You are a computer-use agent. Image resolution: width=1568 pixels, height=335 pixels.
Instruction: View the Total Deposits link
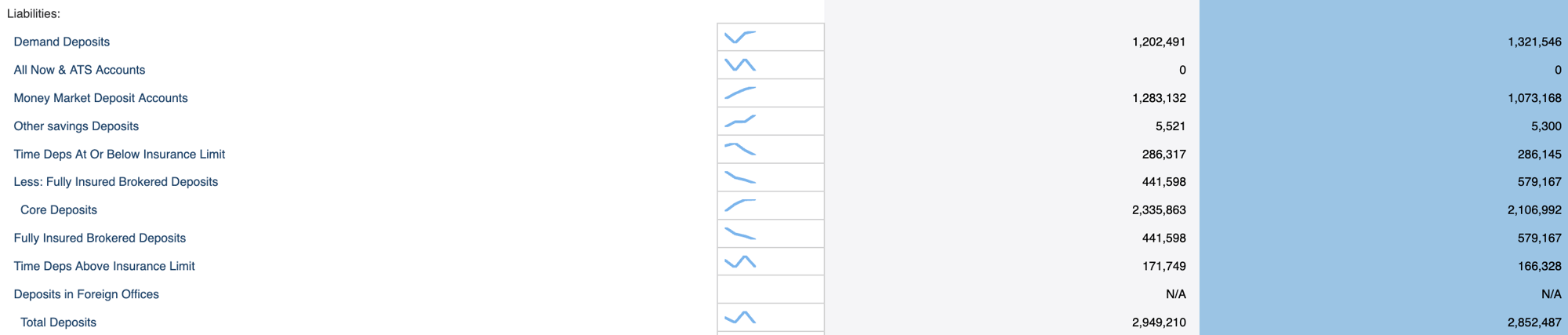[x=58, y=322]
